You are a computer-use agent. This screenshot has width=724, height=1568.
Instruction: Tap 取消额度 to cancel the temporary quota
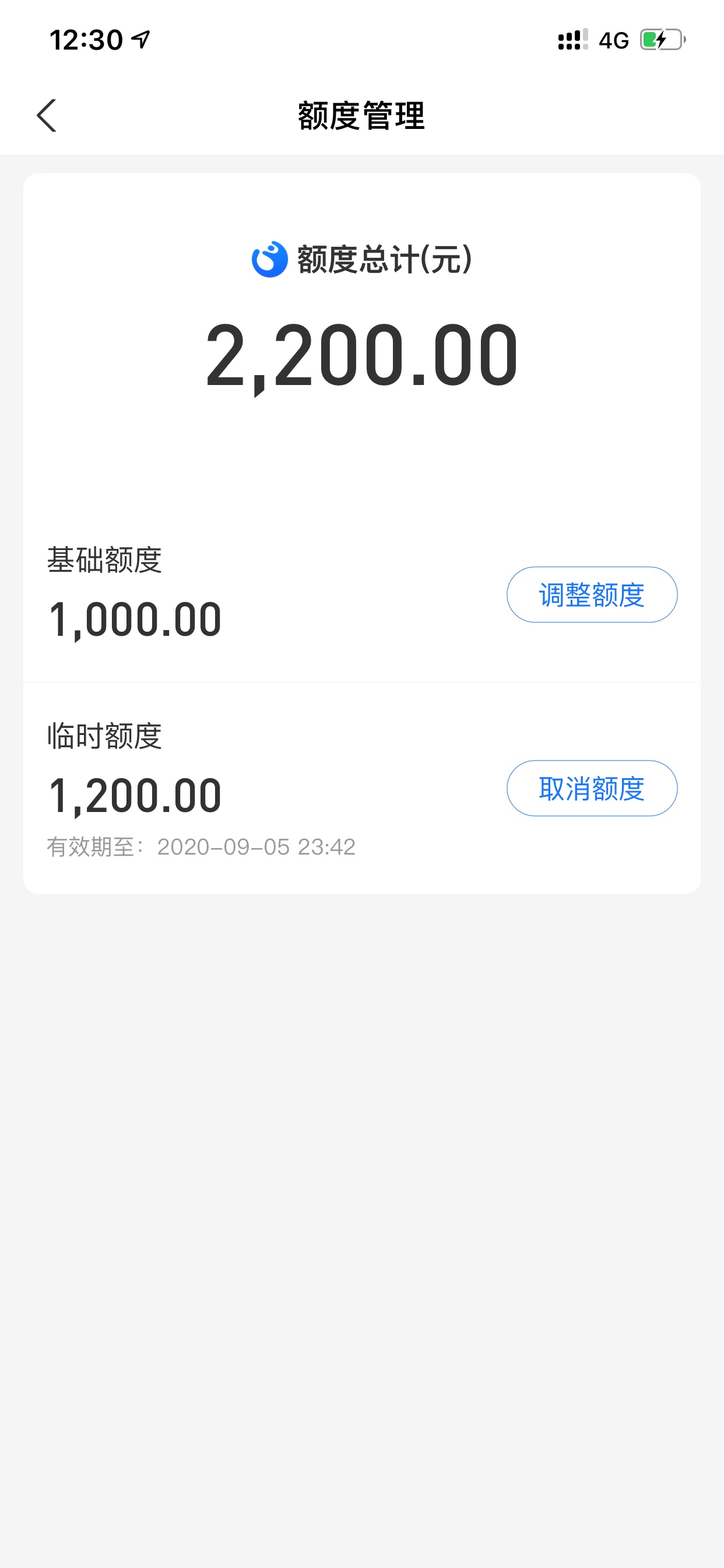(x=591, y=788)
